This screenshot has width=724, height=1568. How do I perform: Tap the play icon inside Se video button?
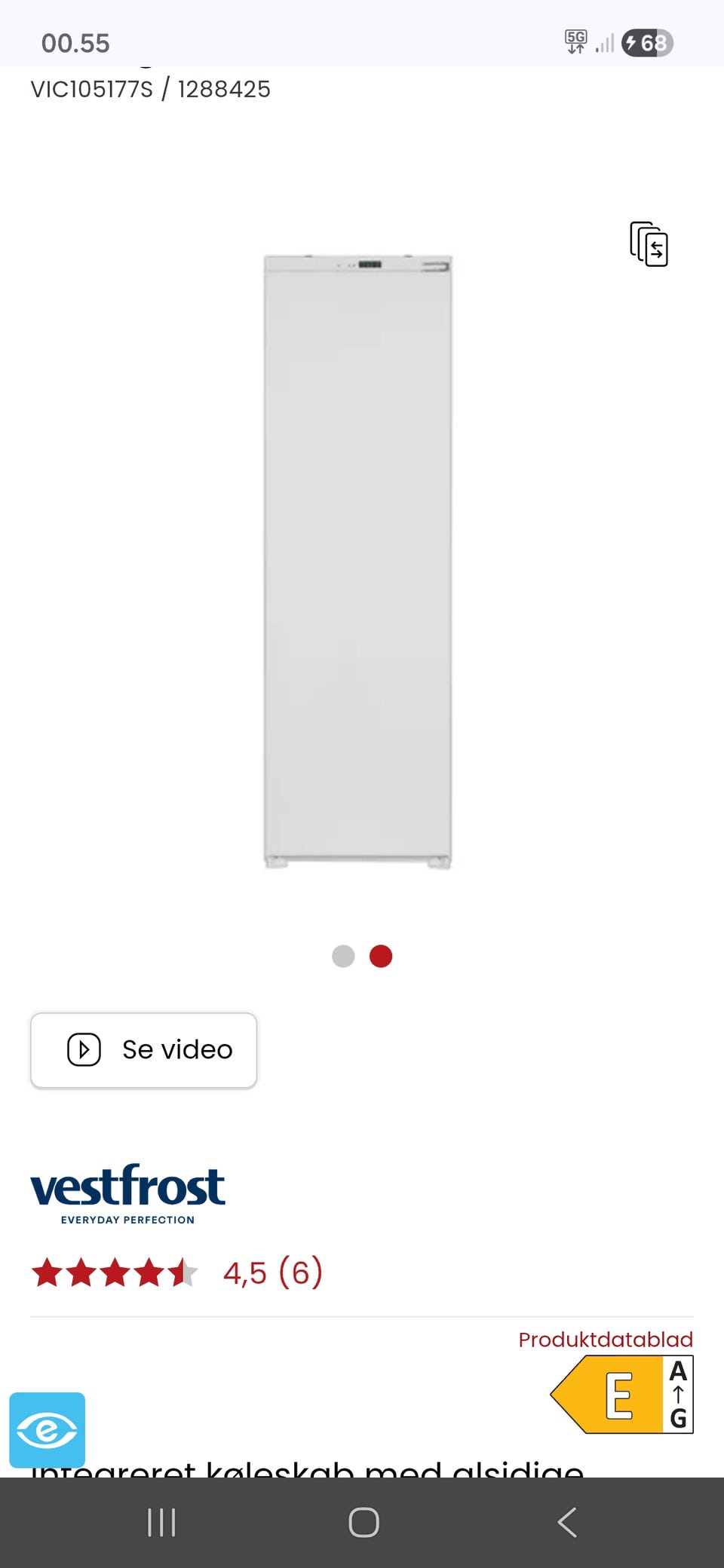(x=84, y=1050)
